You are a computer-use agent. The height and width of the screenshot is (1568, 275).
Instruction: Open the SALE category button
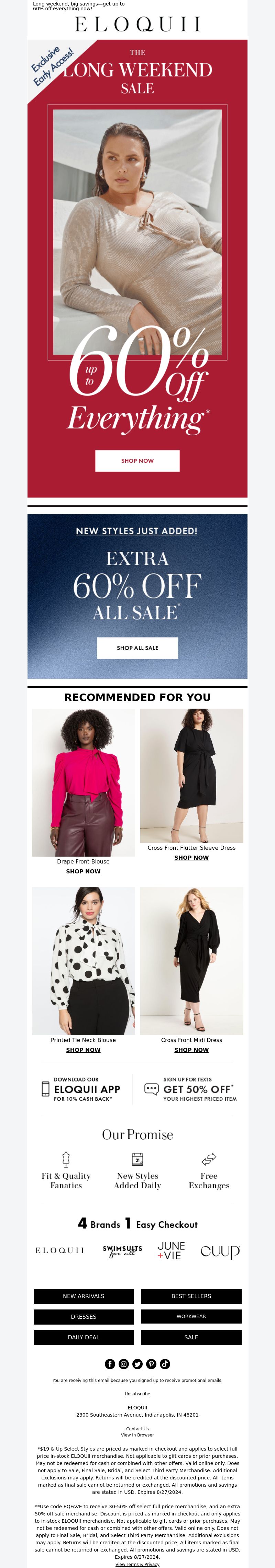click(191, 1337)
